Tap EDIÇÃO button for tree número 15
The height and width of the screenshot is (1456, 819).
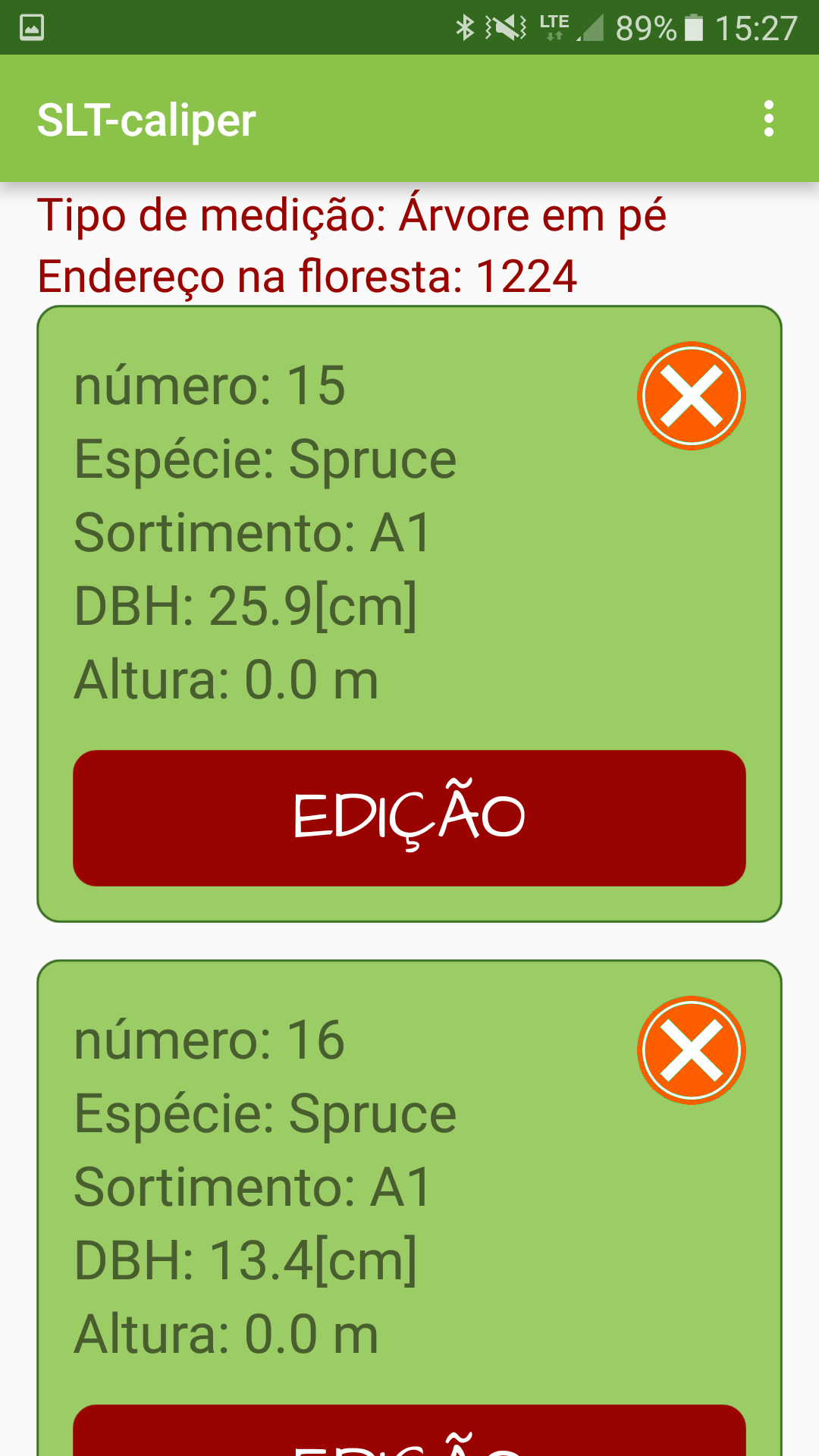pos(409,817)
